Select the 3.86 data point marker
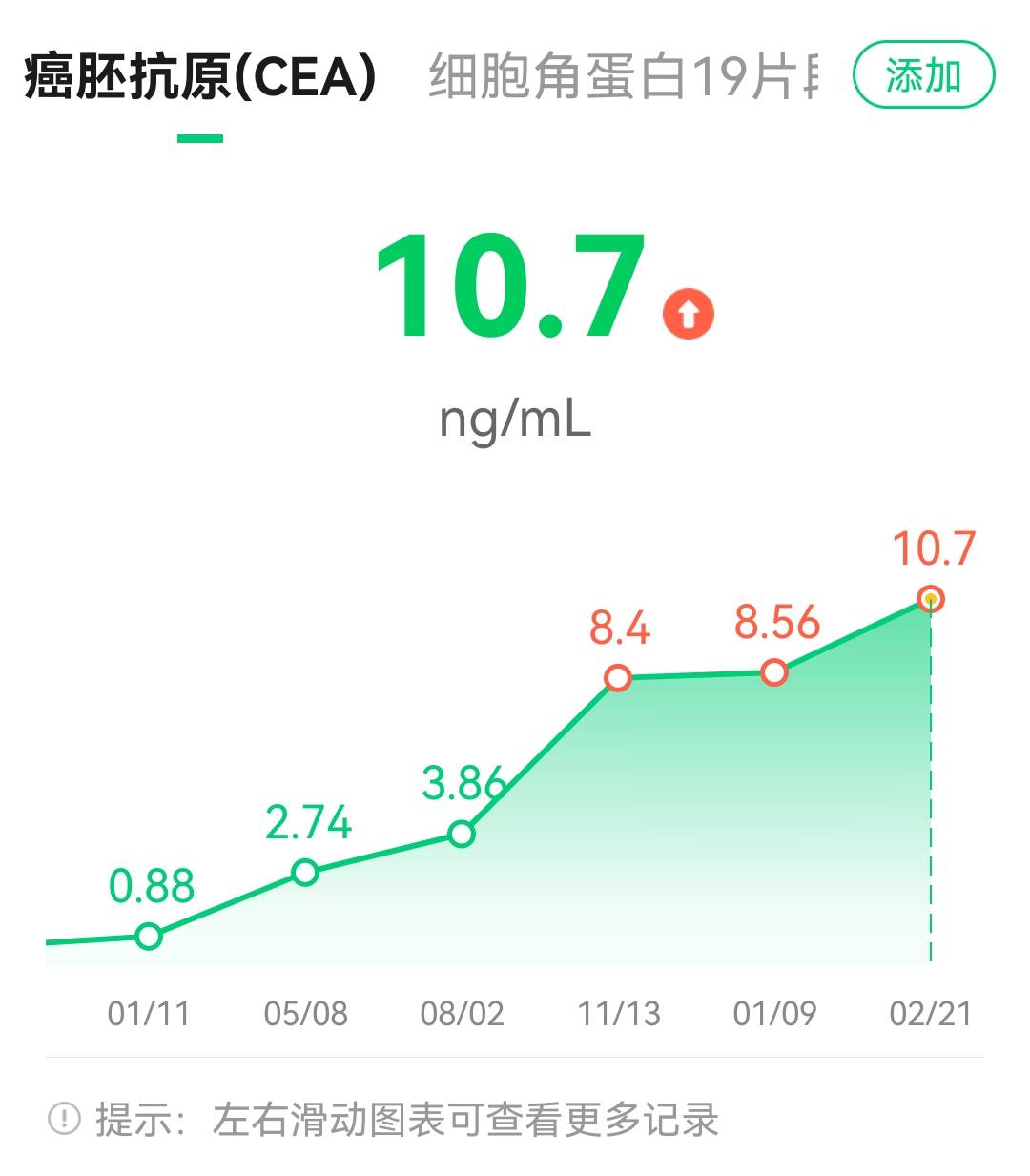The height and width of the screenshot is (1176, 1030). (463, 836)
